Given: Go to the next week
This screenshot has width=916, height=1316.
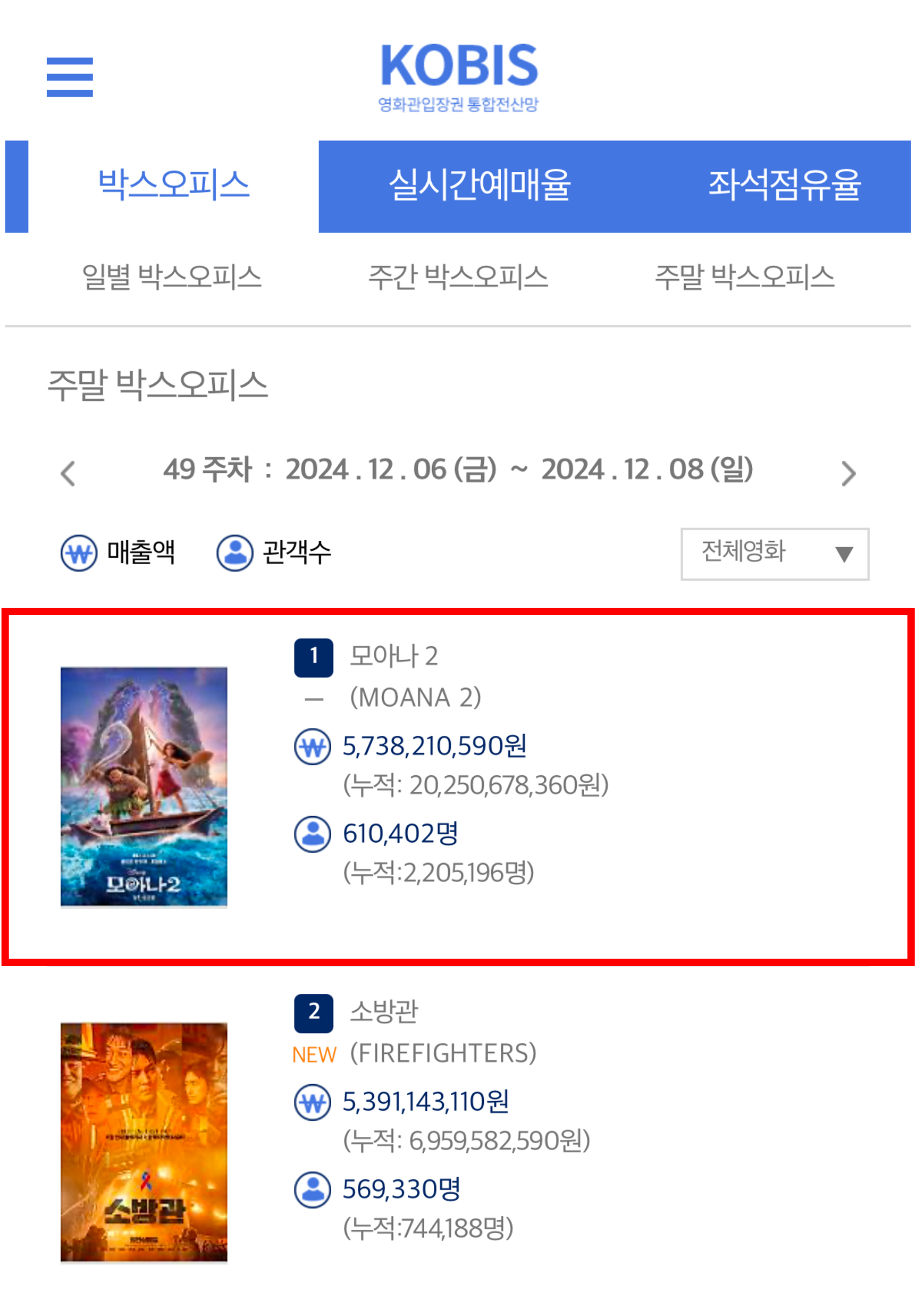Looking at the screenshot, I should click(848, 473).
